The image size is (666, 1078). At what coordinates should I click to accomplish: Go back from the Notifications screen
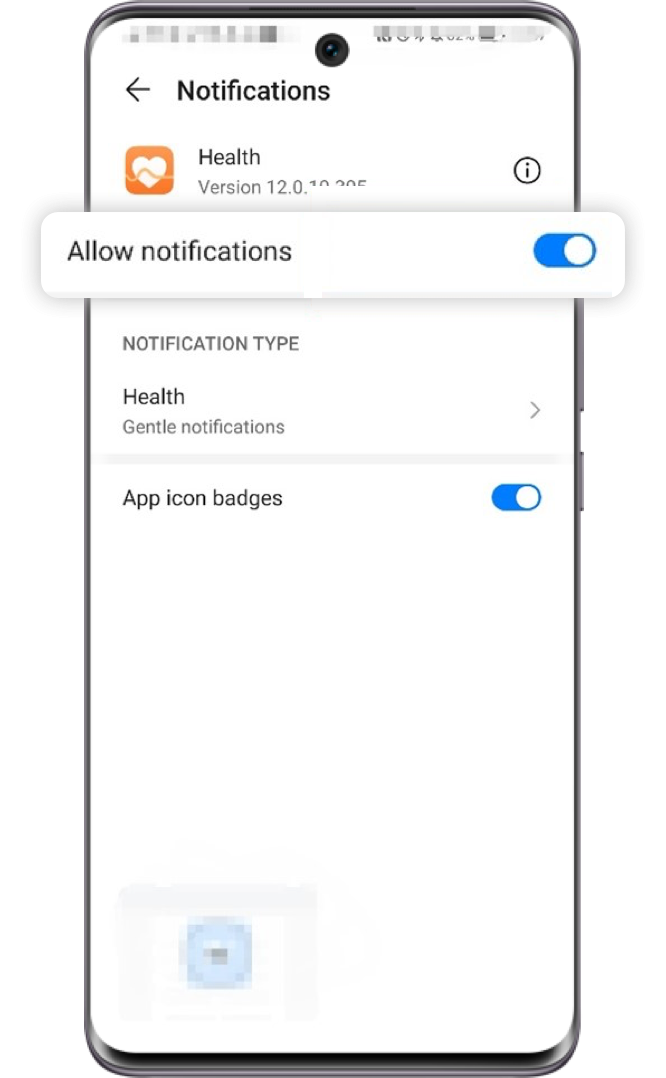point(138,90)
